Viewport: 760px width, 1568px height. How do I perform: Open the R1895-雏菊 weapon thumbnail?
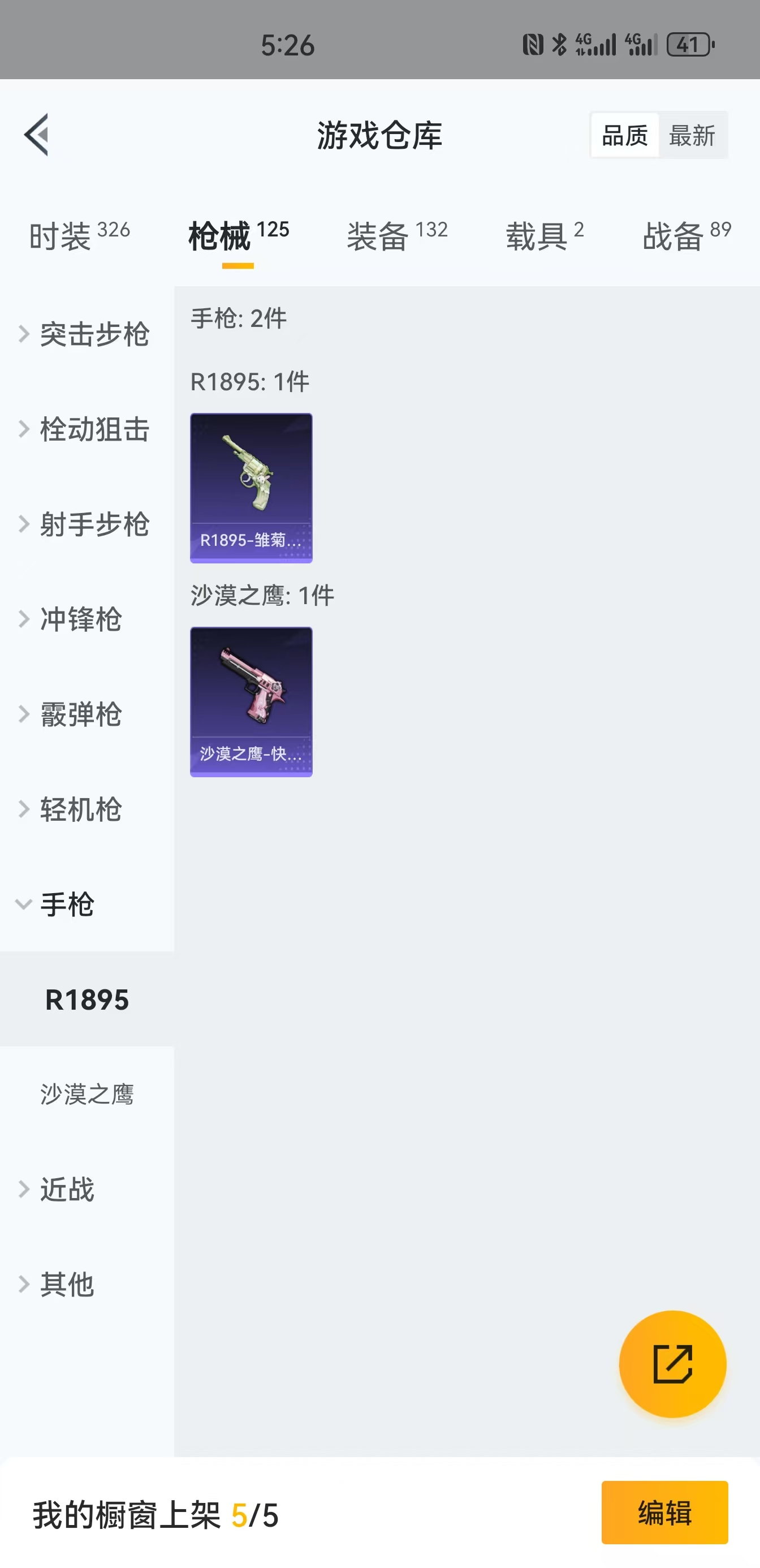[x=251, y=486]
